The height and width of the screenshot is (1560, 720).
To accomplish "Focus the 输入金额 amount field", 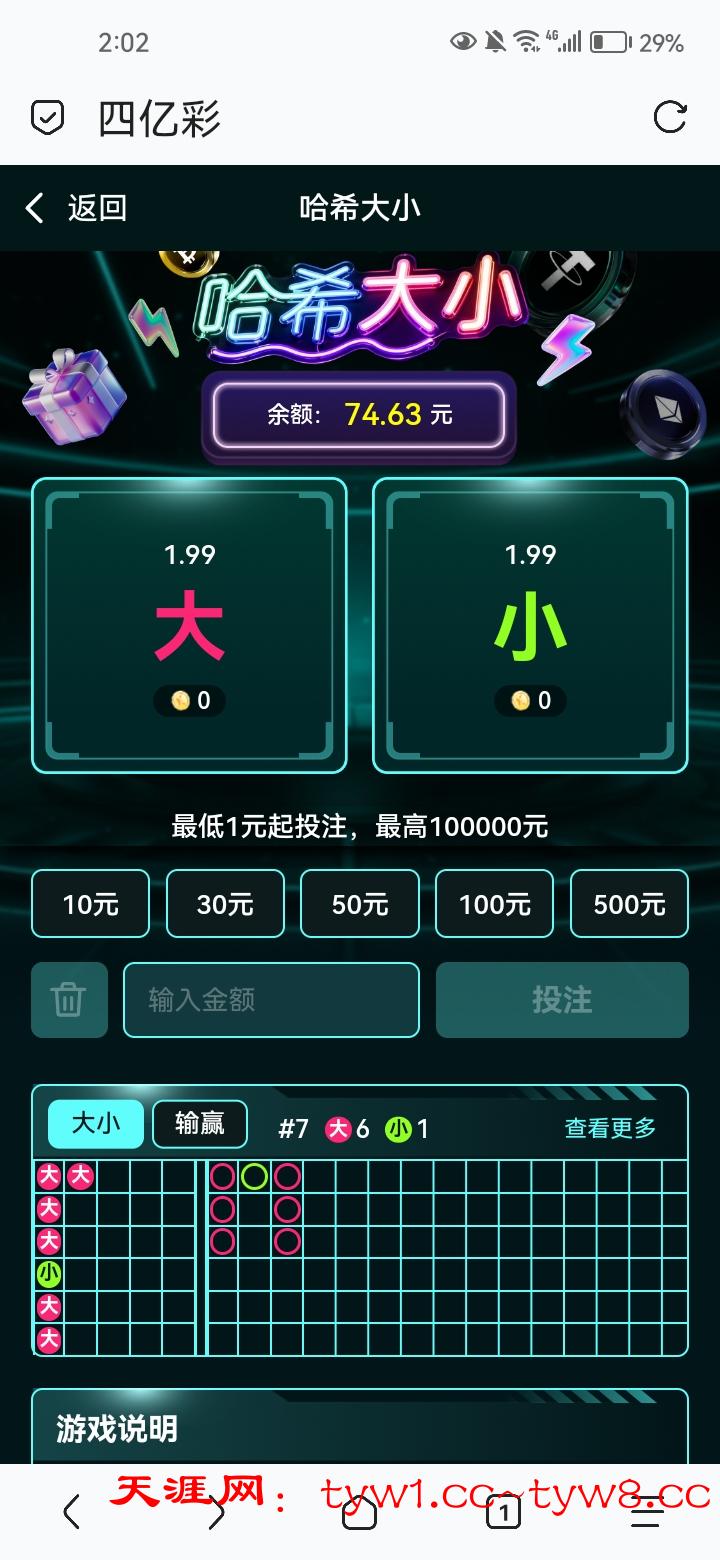I will pyautogui.click(x=271, y=1000).
